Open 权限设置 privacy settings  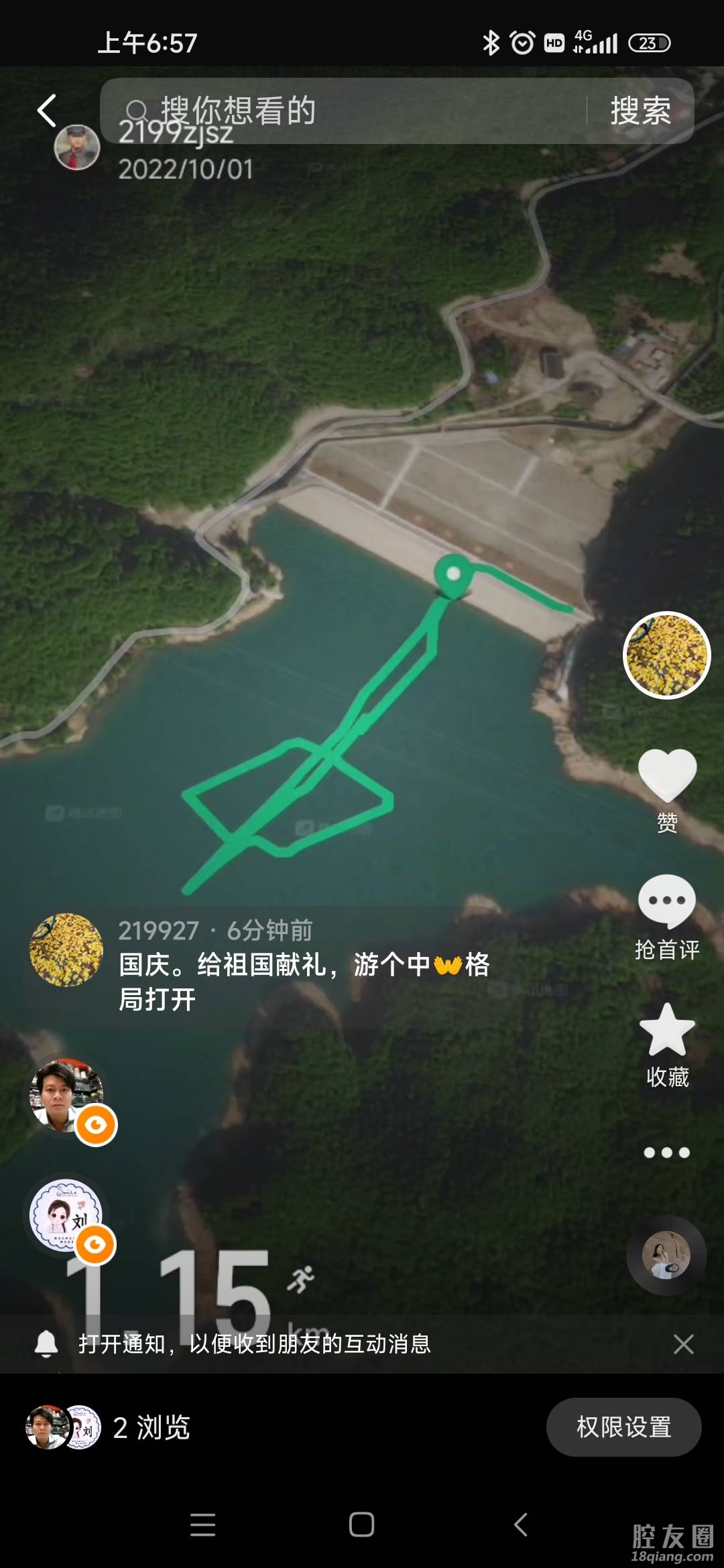[x=623, y=1427]
